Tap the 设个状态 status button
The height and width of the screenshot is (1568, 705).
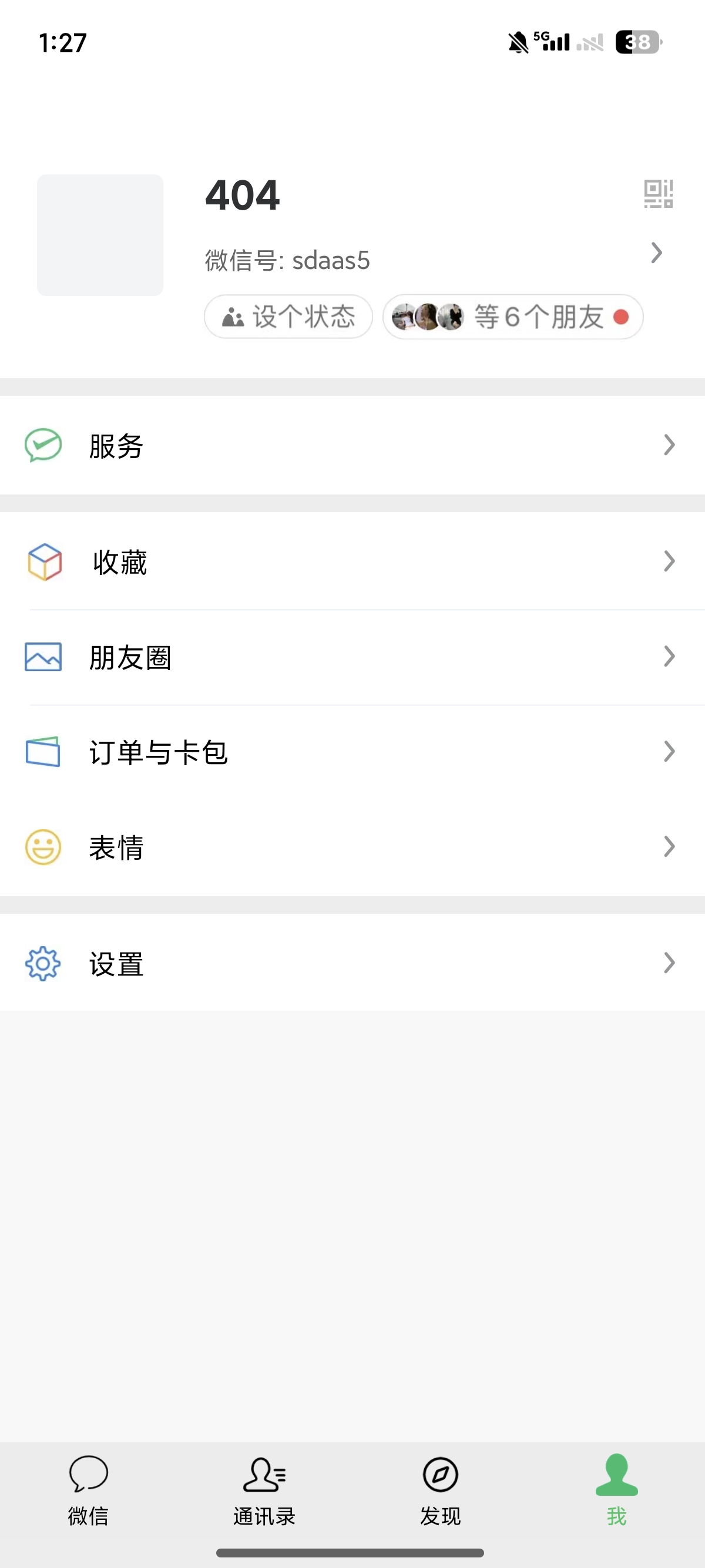[x=288, y=317]
